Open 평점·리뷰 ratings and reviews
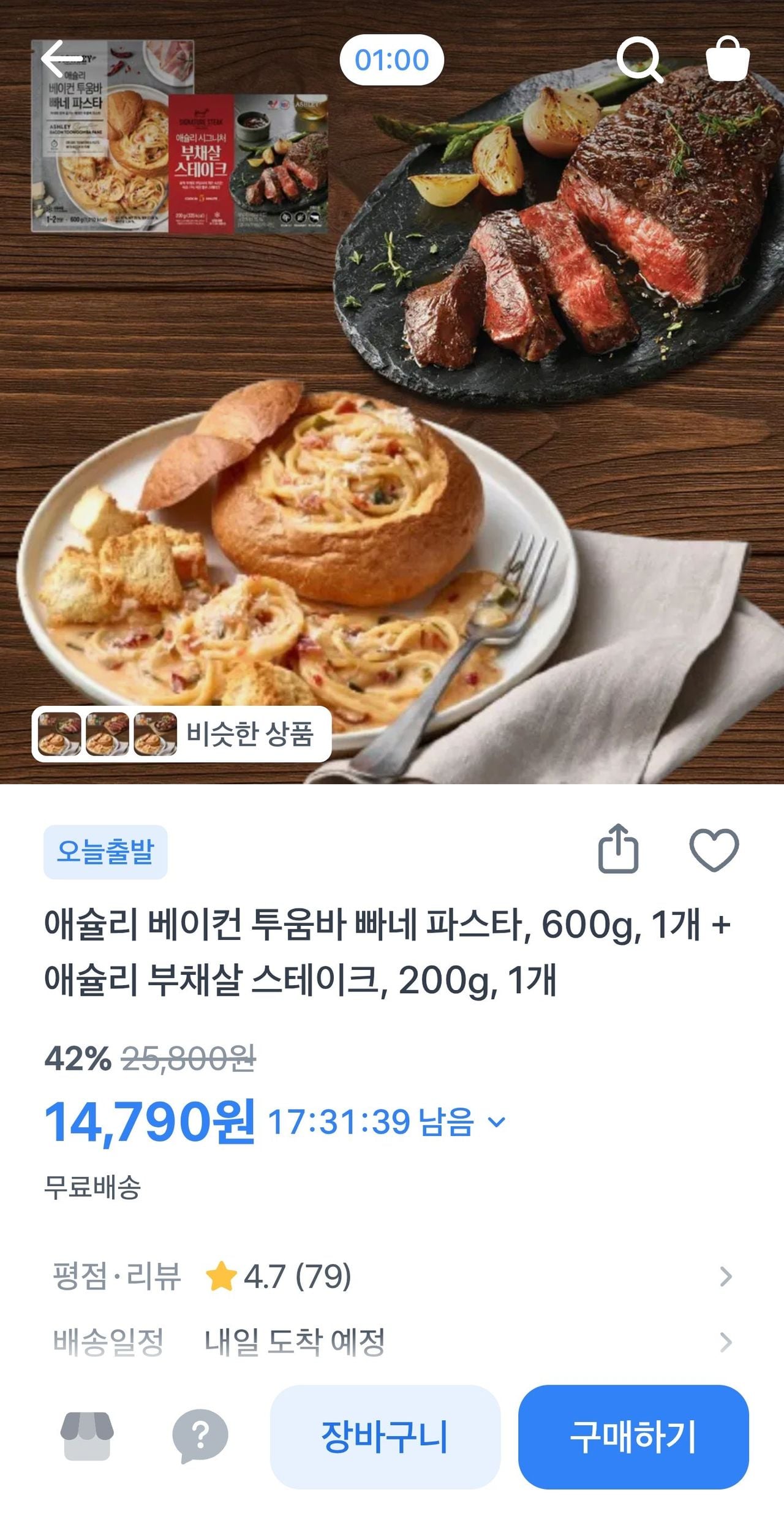Viewport: 784px width, 1533px height. pos(392,1277)
